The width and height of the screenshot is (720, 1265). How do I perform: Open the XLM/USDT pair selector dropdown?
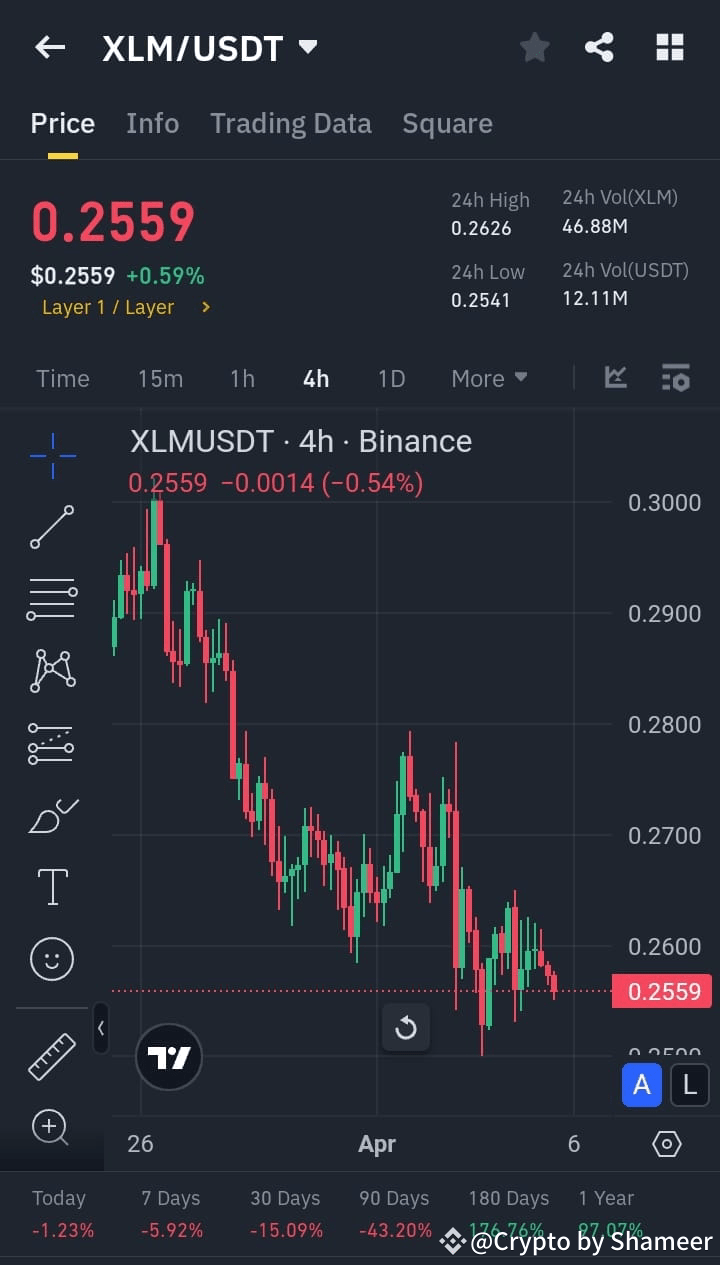307,46
